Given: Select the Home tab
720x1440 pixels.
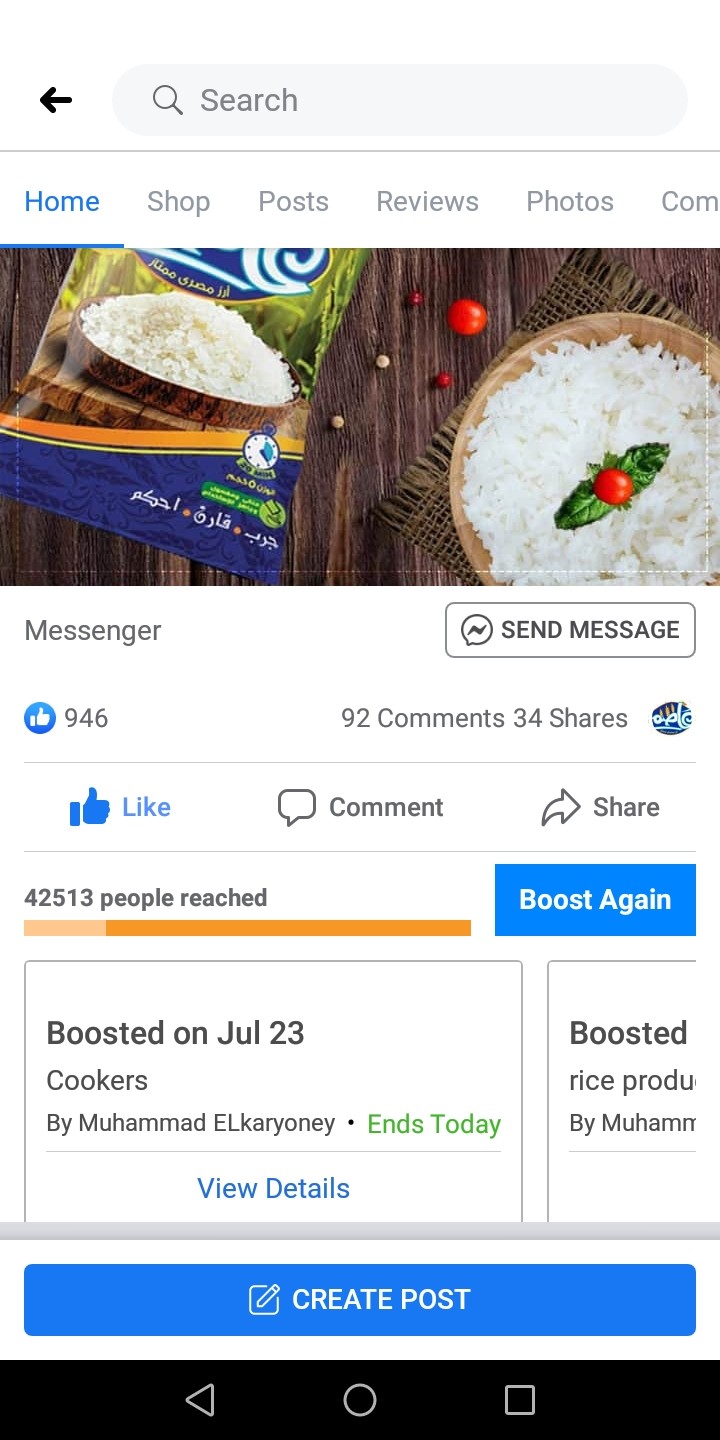Looking at the screenshot, I should 62,201.
